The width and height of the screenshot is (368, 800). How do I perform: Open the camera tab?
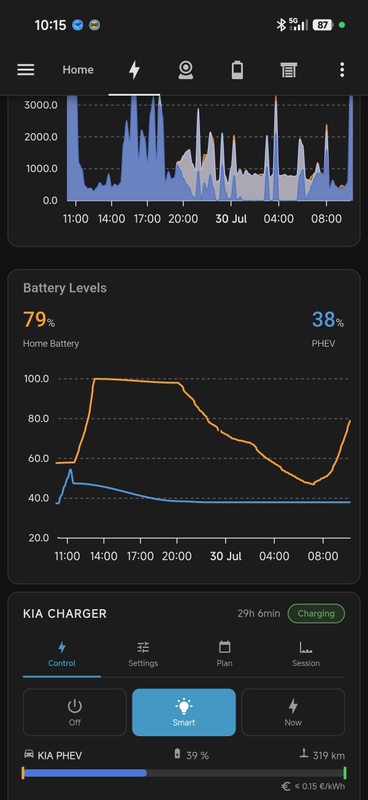pyautogui.click(x=186, y=70)
